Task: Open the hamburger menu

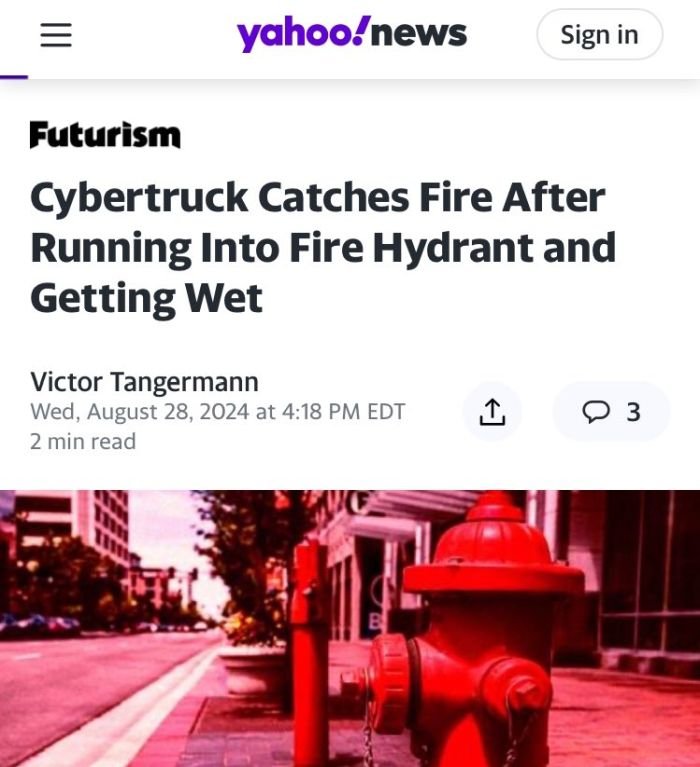Action: (56, 35)
